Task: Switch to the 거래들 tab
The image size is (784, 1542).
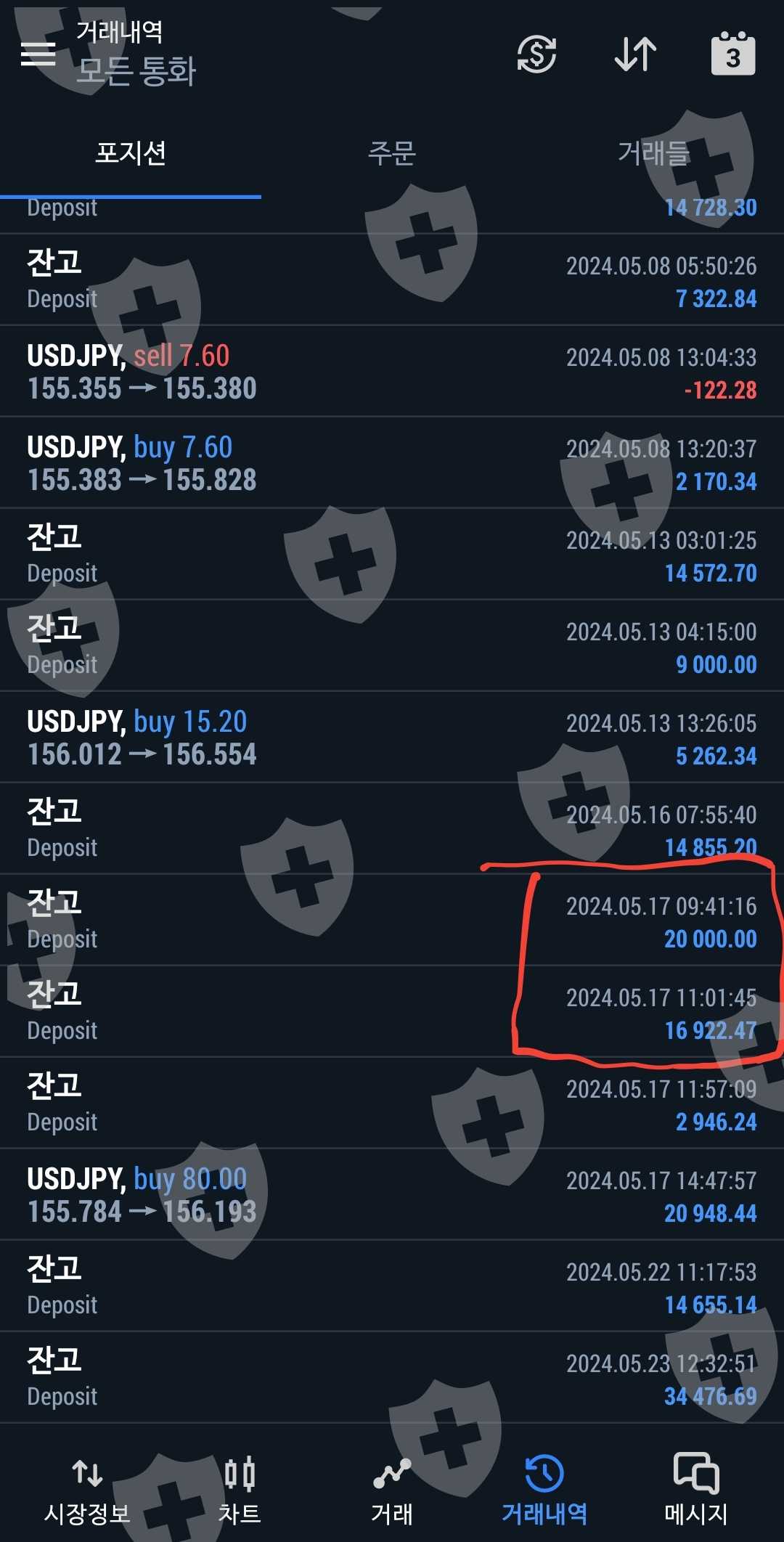Action: click(x=653, y=153)
